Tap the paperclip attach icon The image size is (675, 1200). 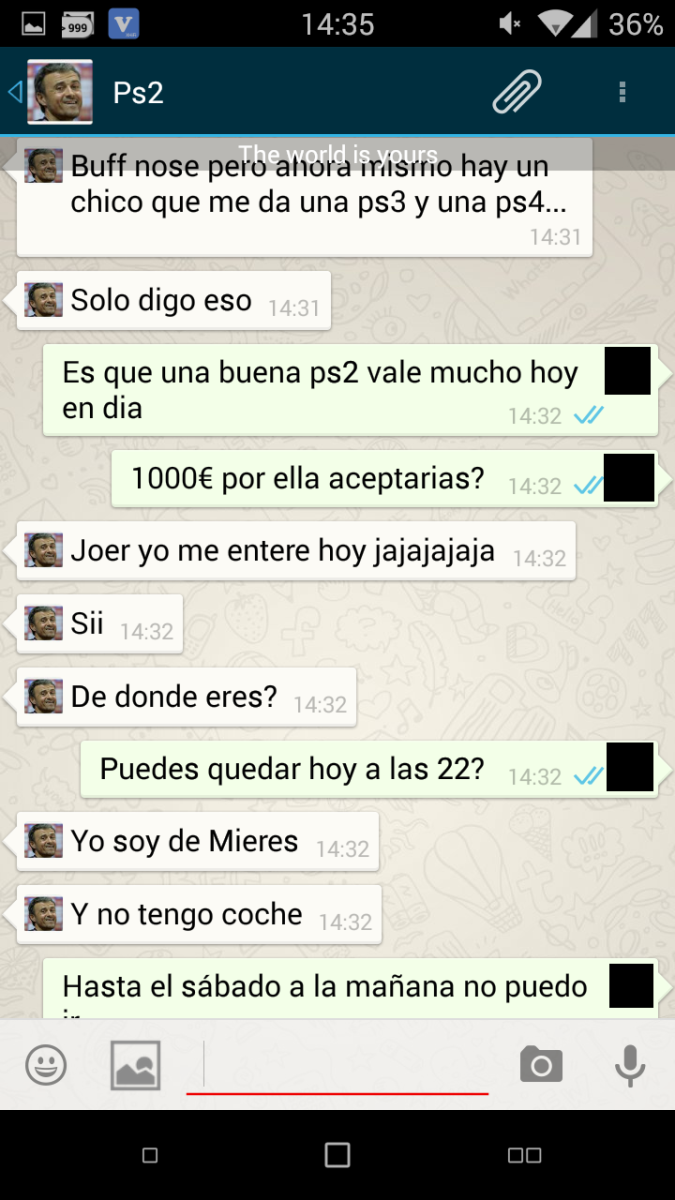pyautogui.click(x=517, y=92)
